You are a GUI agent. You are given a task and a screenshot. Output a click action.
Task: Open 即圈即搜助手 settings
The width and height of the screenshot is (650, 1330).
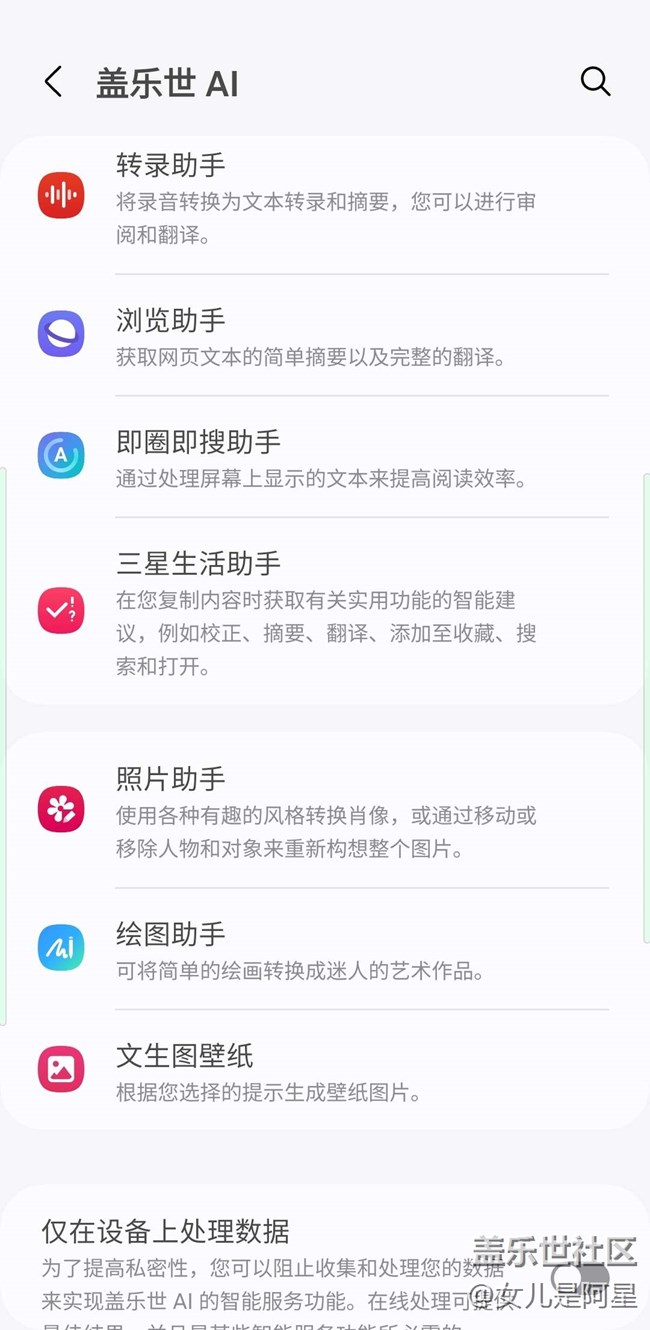(325, 457)
